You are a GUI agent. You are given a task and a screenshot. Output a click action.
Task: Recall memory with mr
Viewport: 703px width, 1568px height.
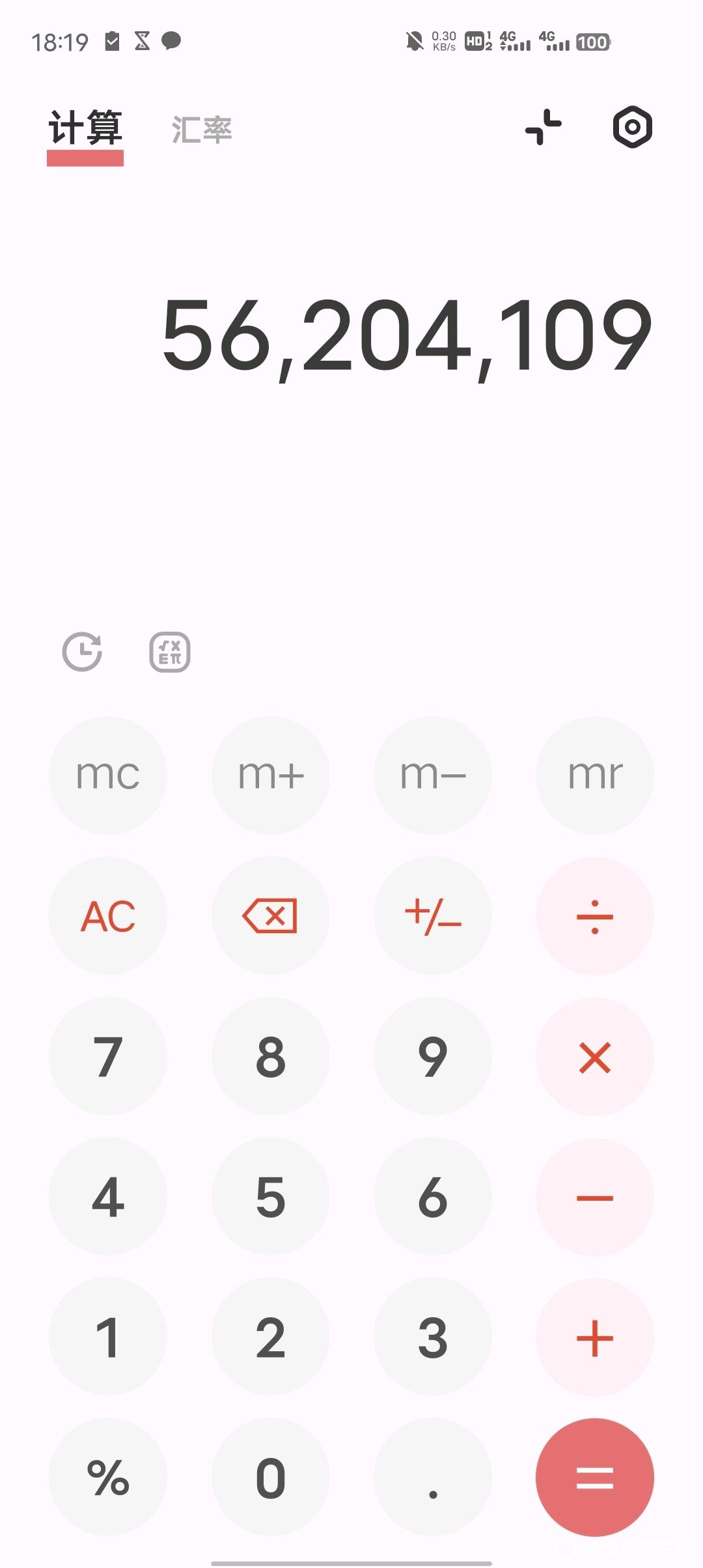595,775
